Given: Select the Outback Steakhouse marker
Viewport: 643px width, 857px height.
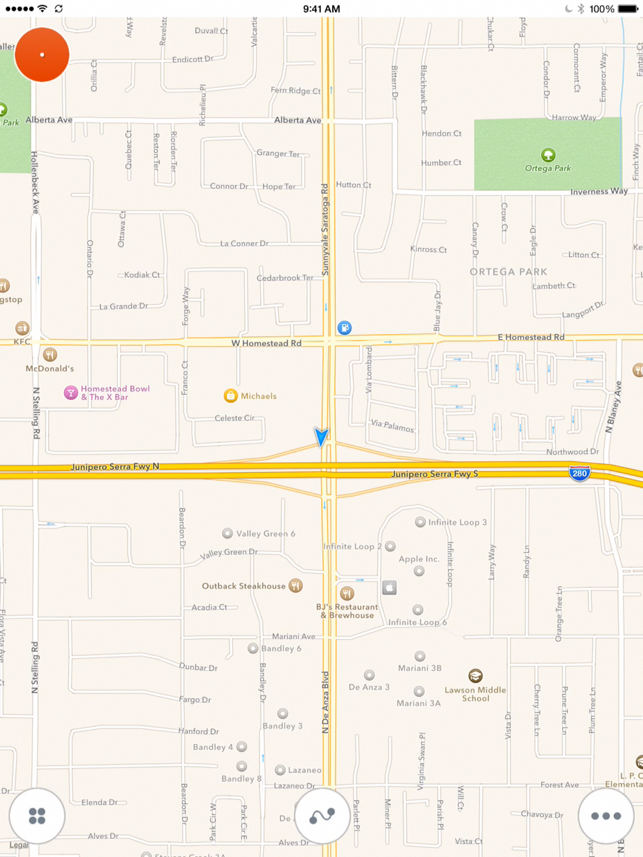Looking at the screenshot, I should click(x=295, y=586).
